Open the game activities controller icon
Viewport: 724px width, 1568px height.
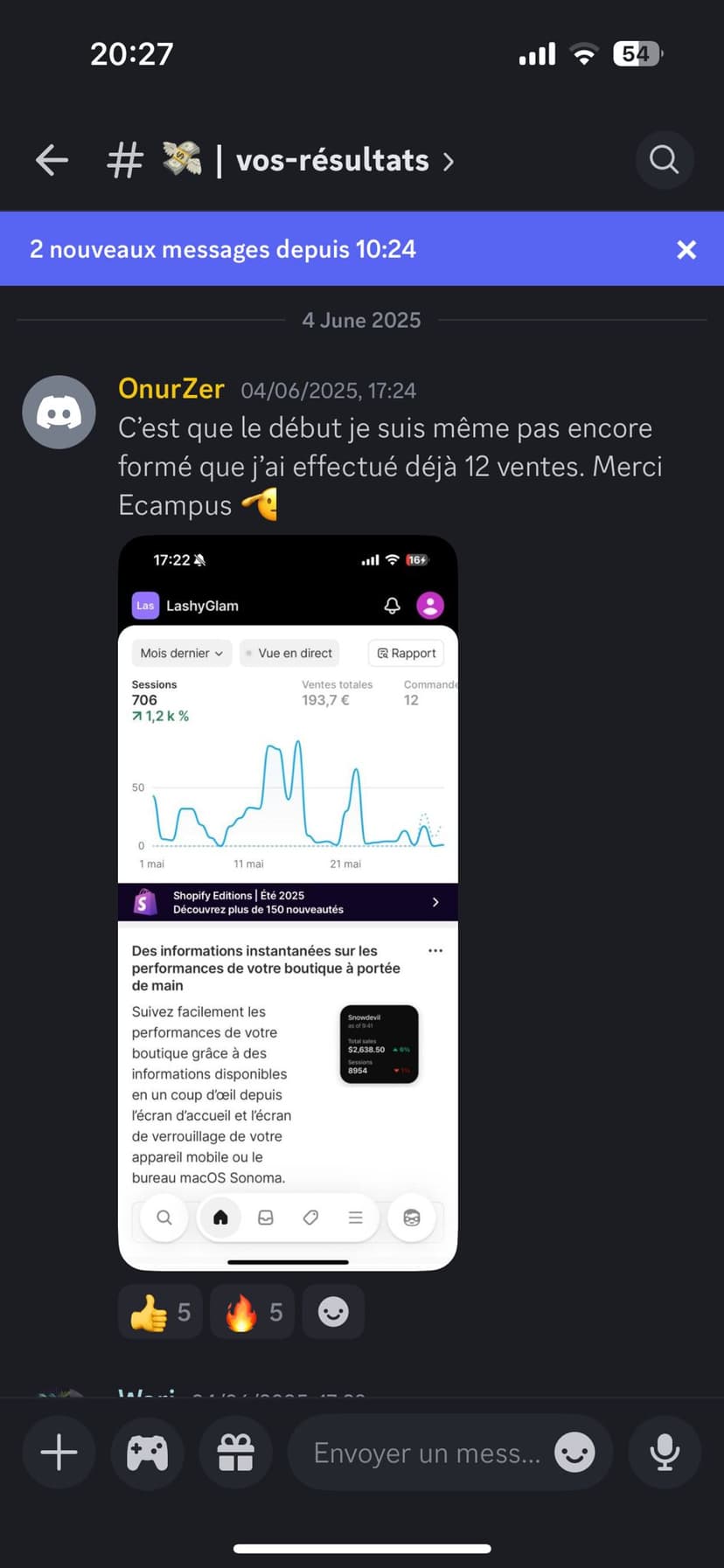(147, 1452)
